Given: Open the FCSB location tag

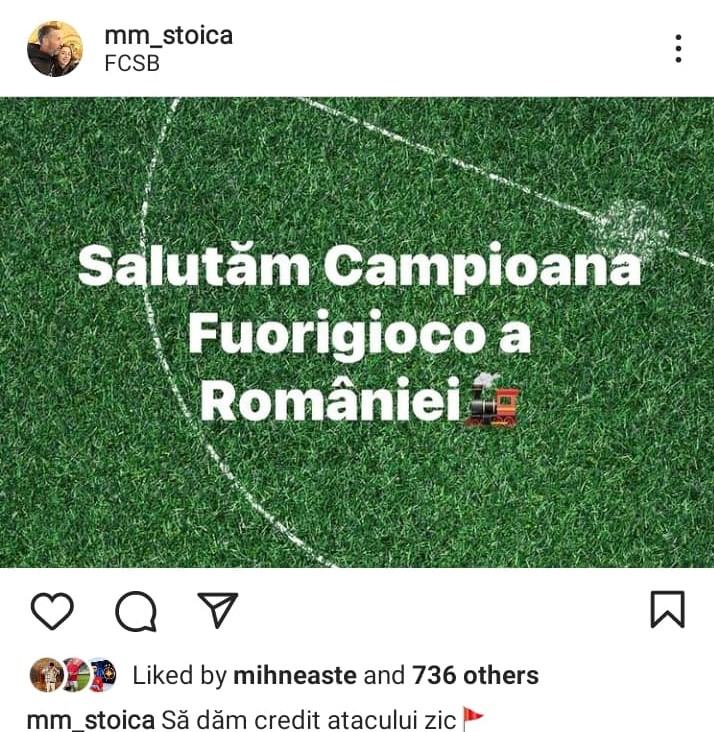Looking at the screenshot, I should (x=131, y=63).
